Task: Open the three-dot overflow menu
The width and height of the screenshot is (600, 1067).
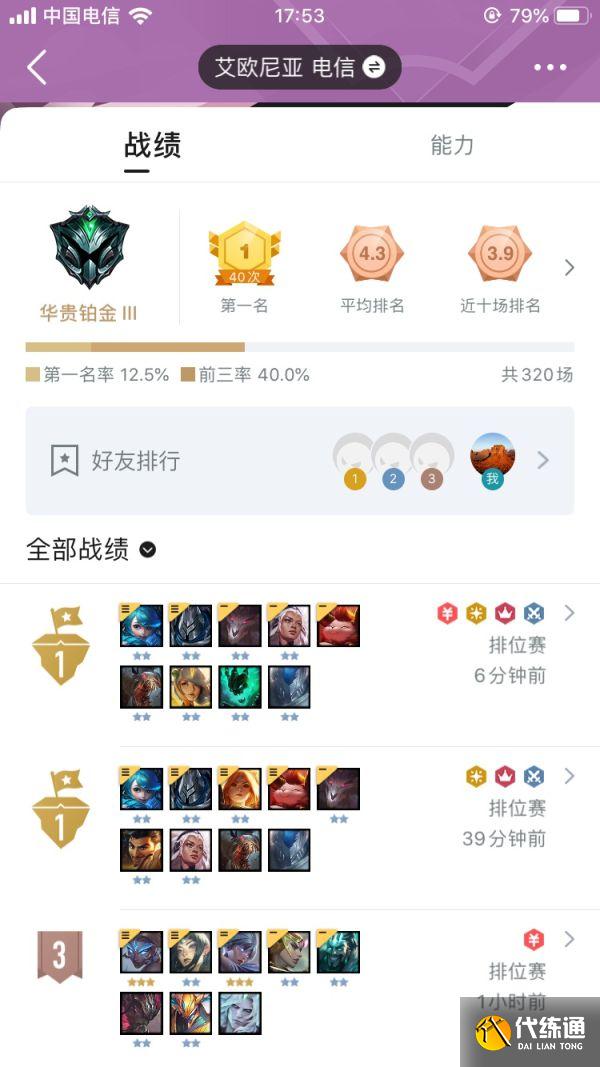Action: (550, 68)
